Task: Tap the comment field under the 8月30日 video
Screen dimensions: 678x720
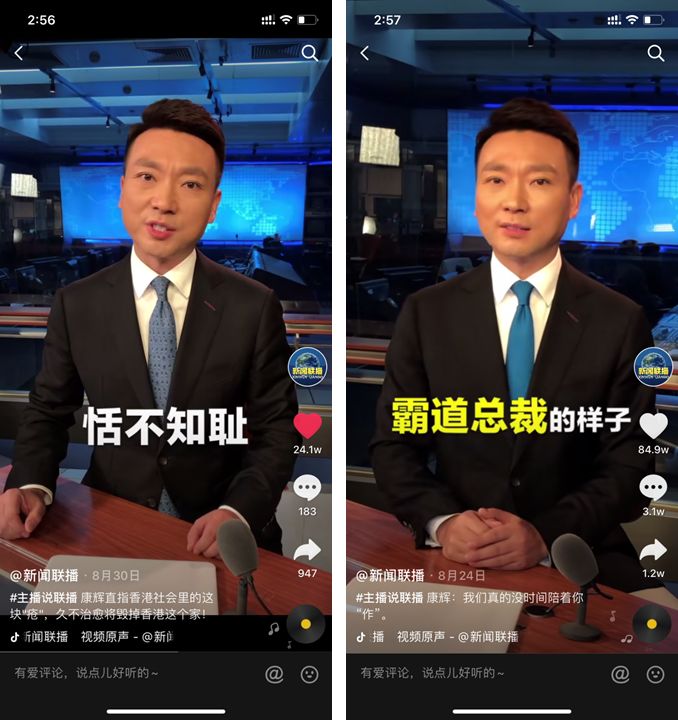Action: 100,674
